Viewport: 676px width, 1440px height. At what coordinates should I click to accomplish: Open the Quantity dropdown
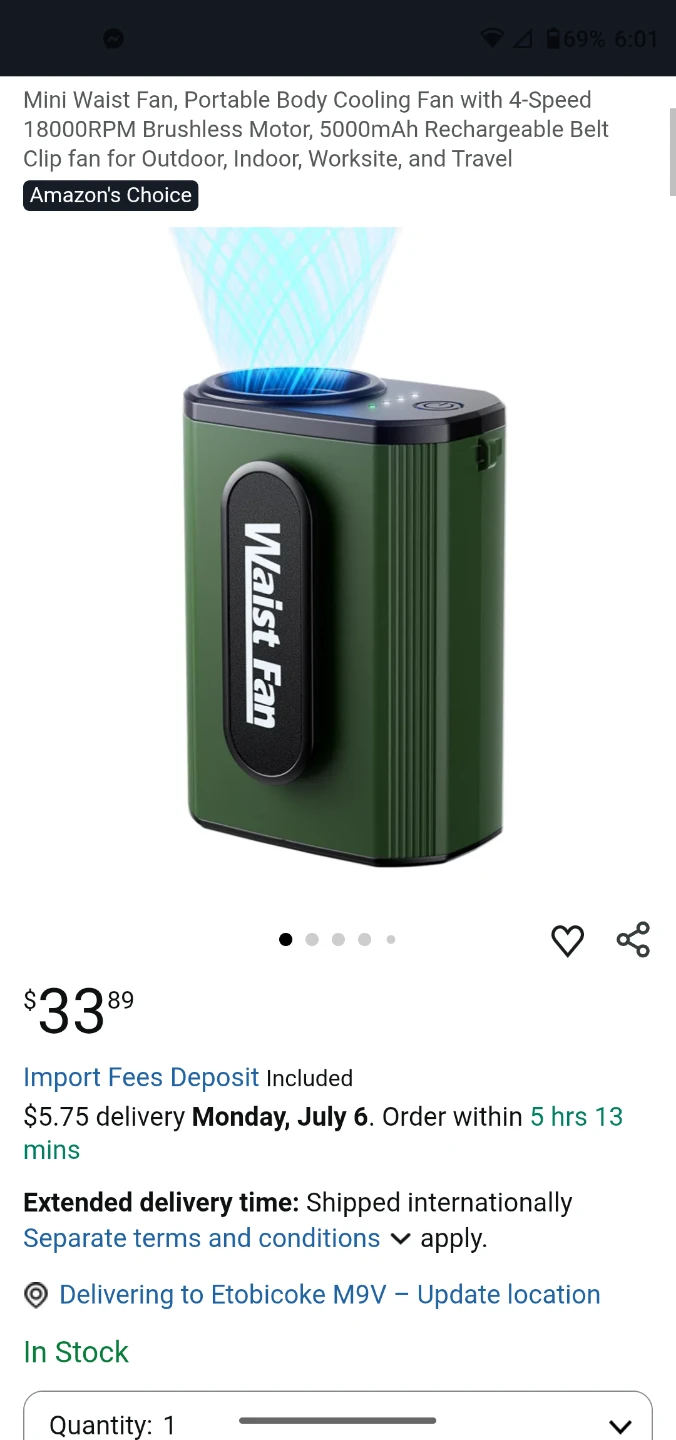[338, 1416]
